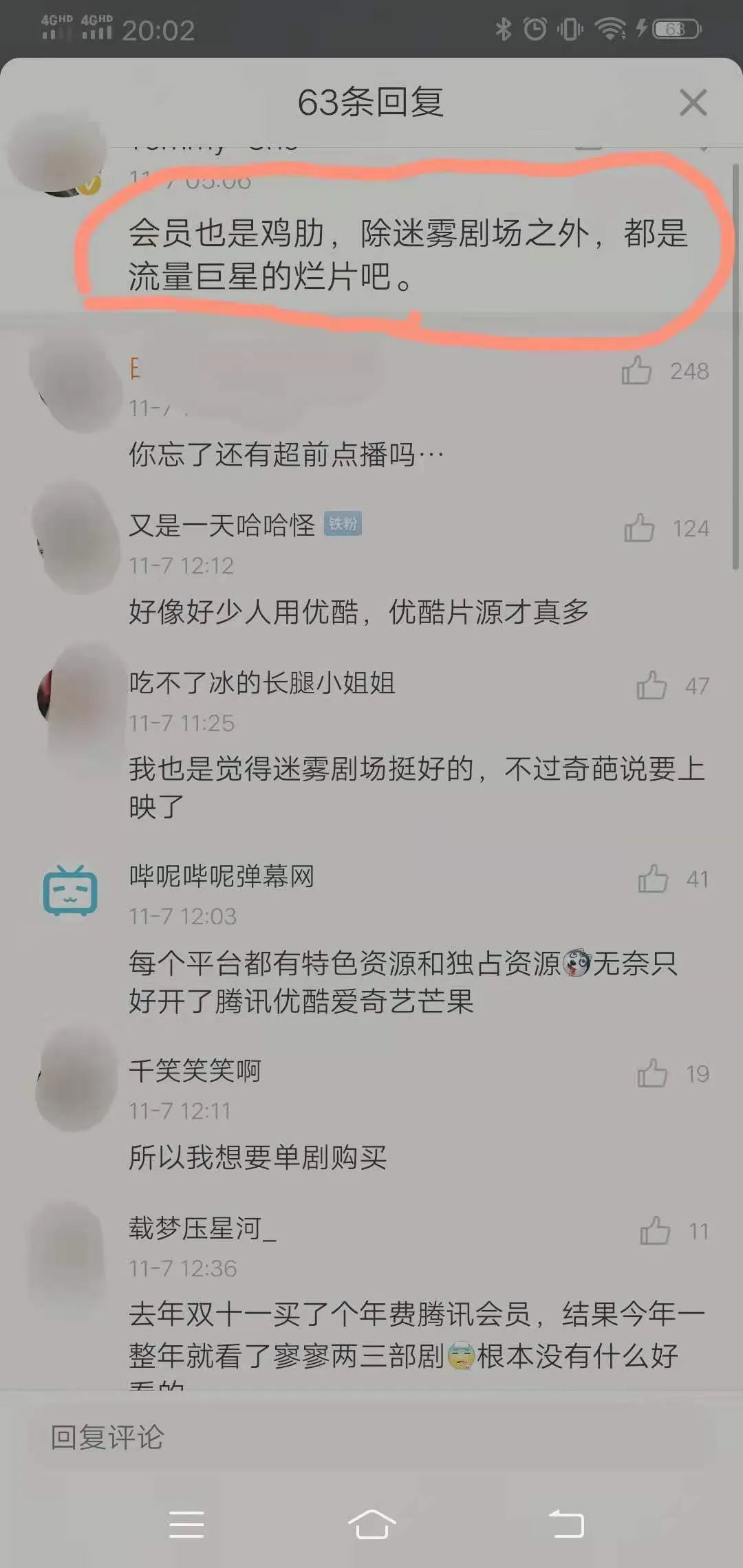
Task: Tap the 回复评论 reply input field
Action: [371, 1437]
